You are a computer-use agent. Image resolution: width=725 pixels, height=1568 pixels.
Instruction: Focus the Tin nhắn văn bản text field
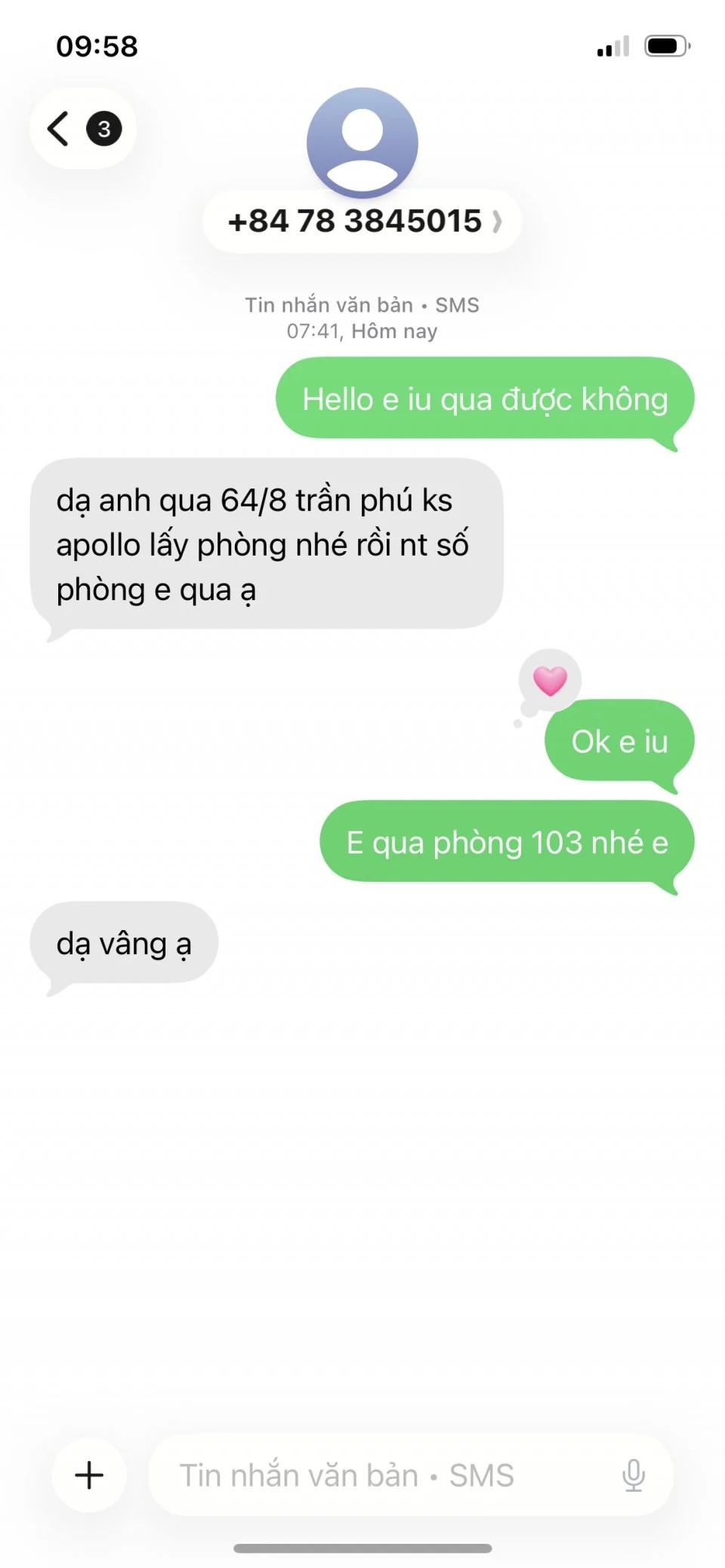pyautogui.click(x=378, y=1474)
